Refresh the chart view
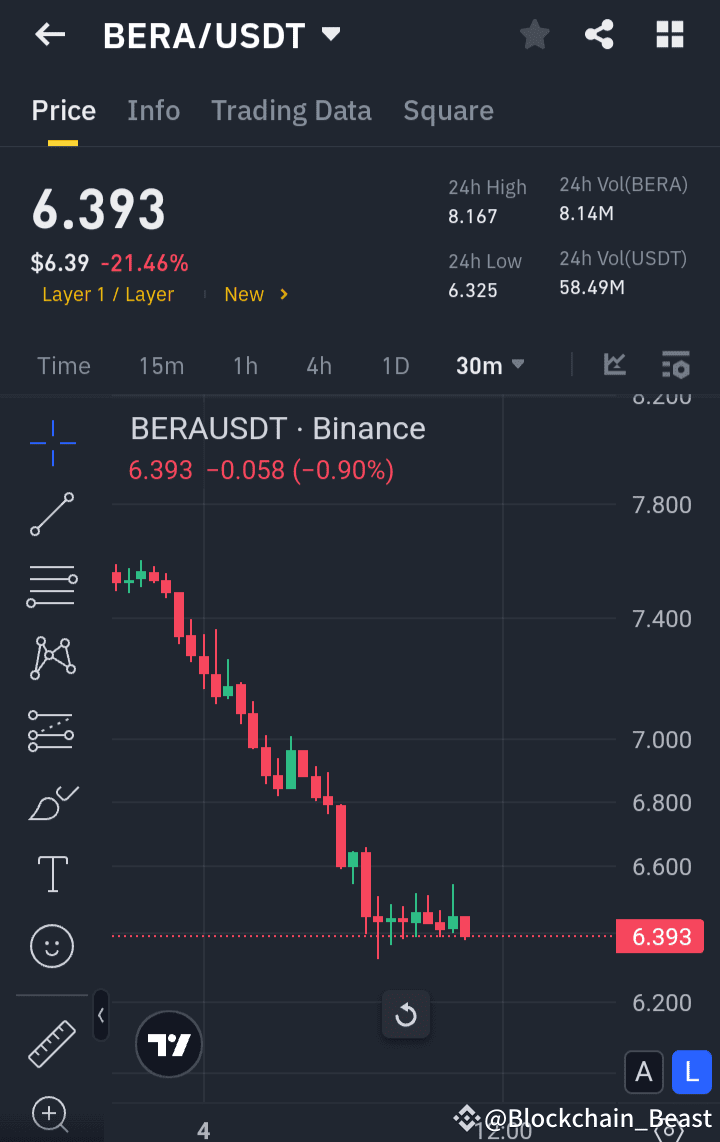The image size is (720, 1142). pos(406,1014)
